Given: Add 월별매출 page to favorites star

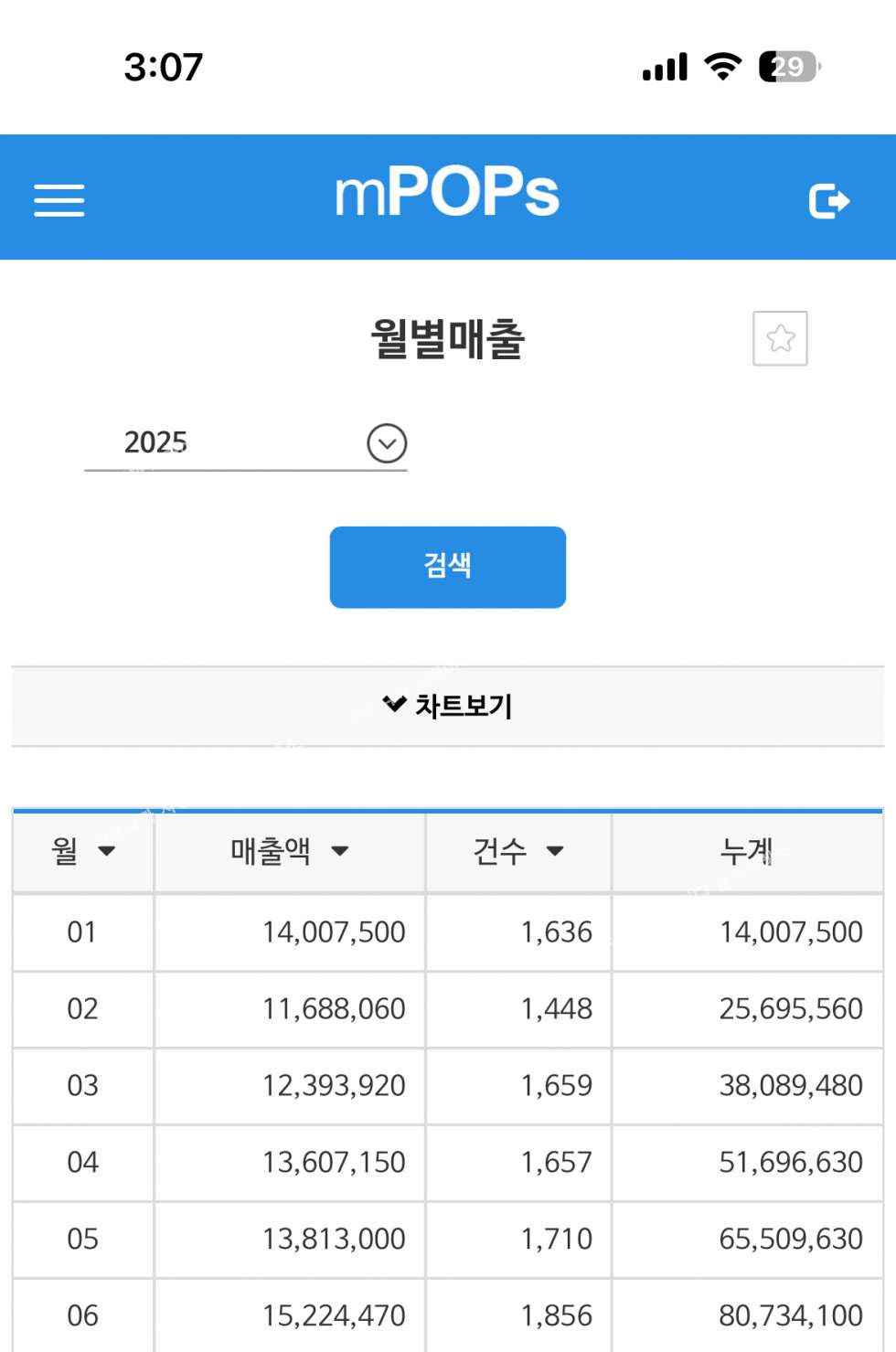Looking at the screenshot, I should (x=780, y=338).
